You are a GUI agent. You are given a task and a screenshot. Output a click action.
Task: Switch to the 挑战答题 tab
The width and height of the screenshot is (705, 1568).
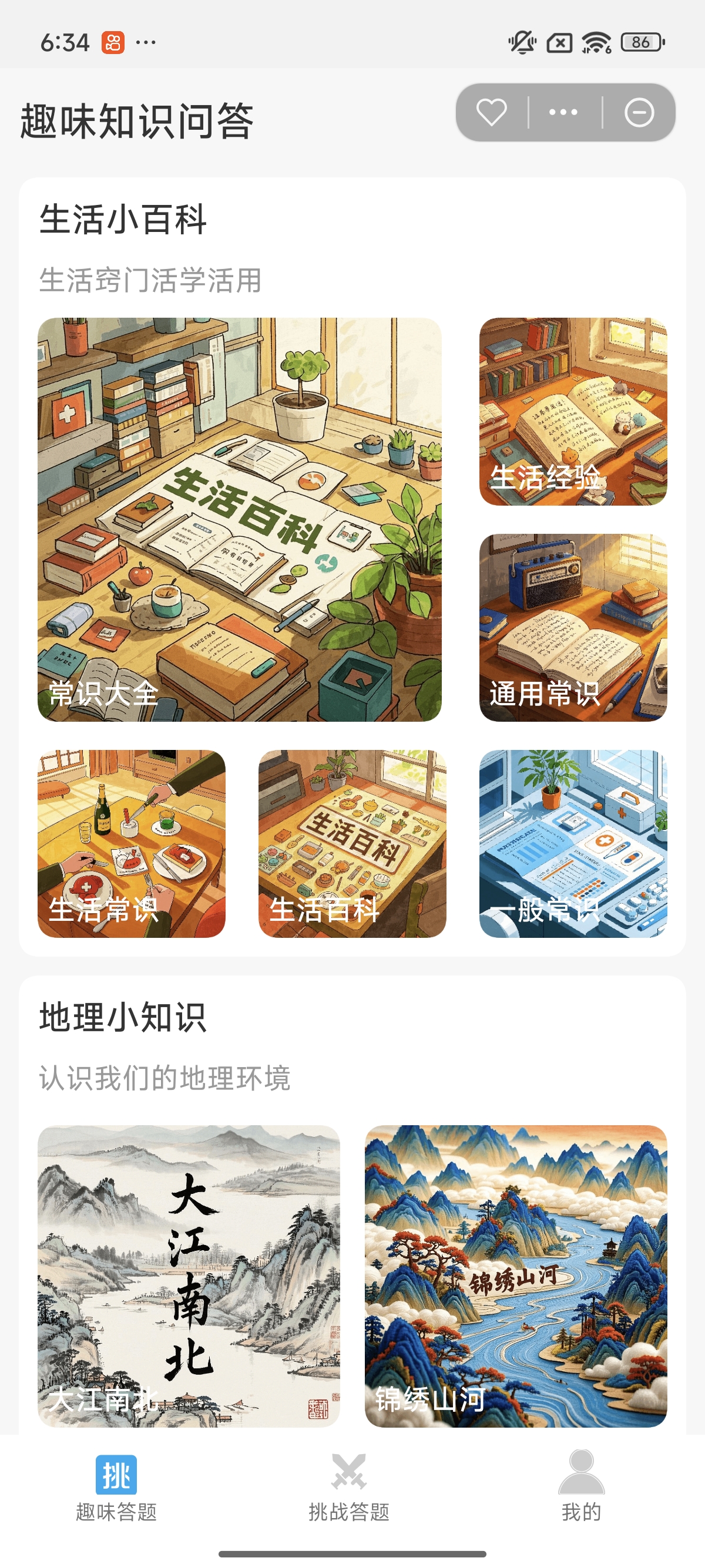[349, 1485]
